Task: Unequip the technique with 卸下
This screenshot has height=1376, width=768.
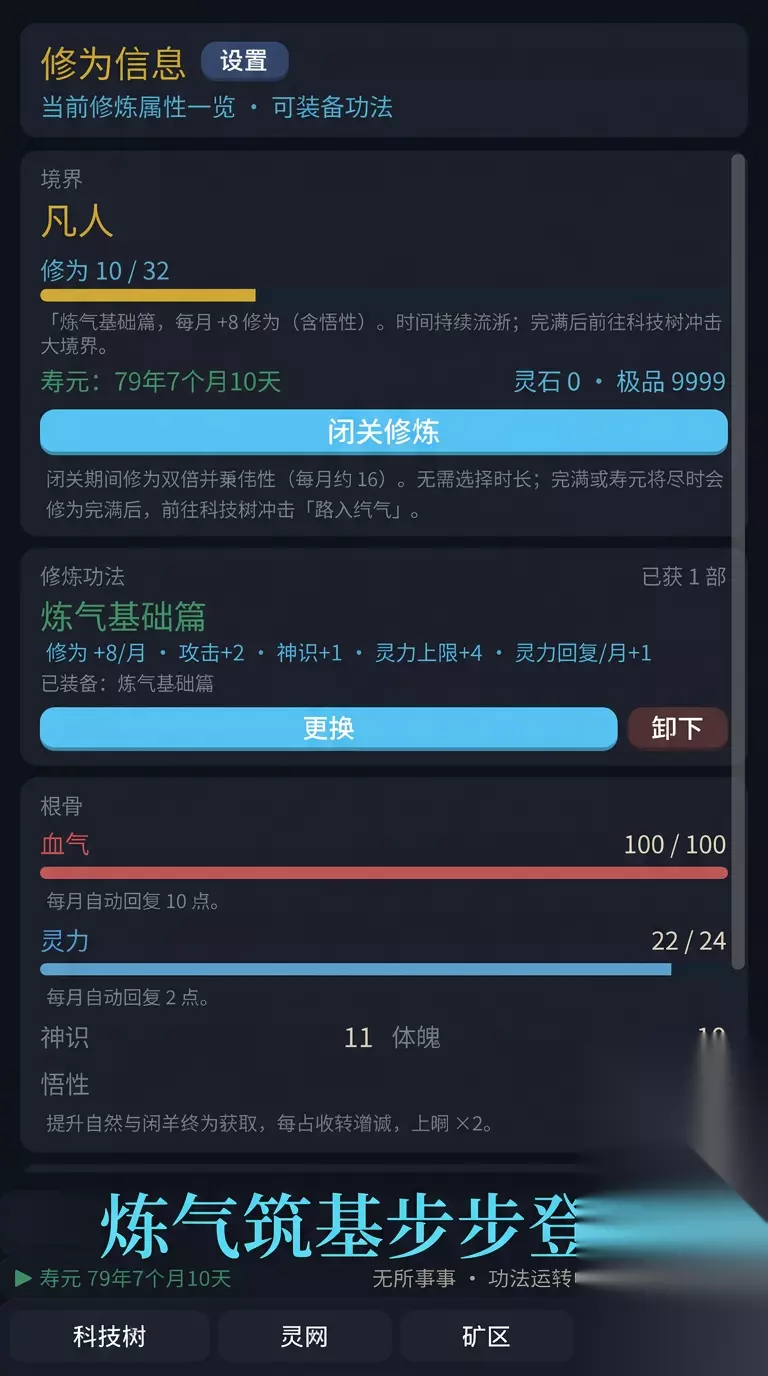Action: pyautogui.click(x=677, y=728)
